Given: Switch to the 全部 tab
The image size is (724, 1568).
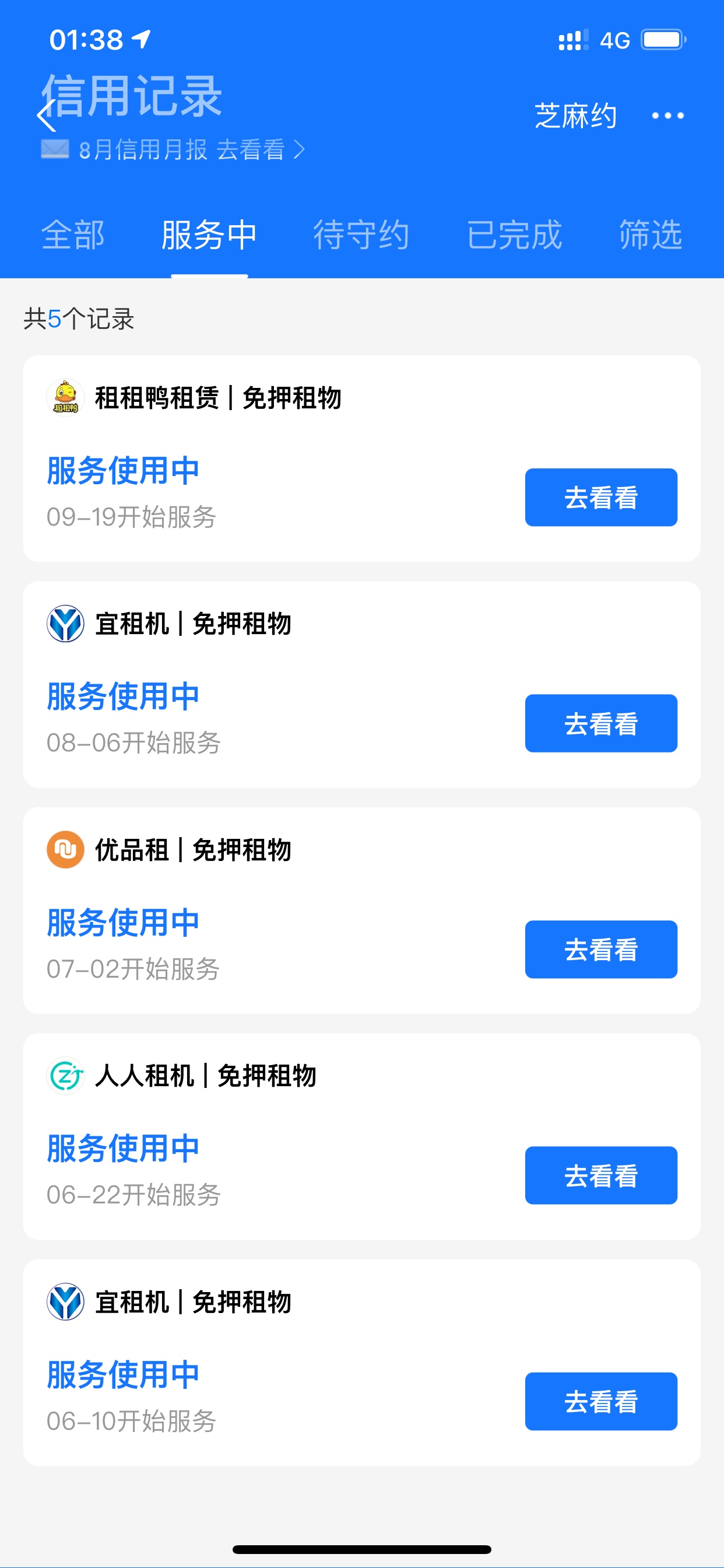Looking at the screenshot, I should click(73, 235).
